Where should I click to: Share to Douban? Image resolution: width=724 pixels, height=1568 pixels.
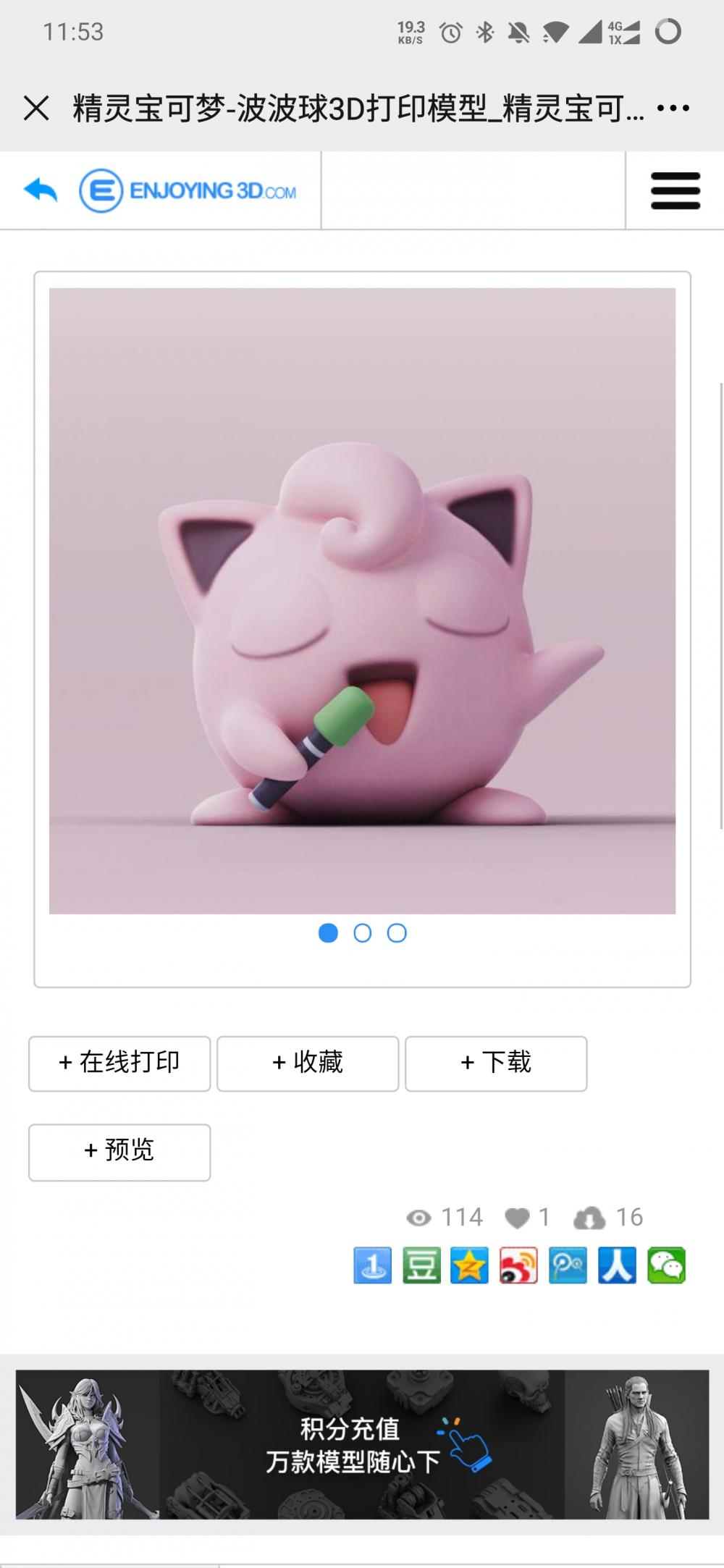[x=421, y=1265]
